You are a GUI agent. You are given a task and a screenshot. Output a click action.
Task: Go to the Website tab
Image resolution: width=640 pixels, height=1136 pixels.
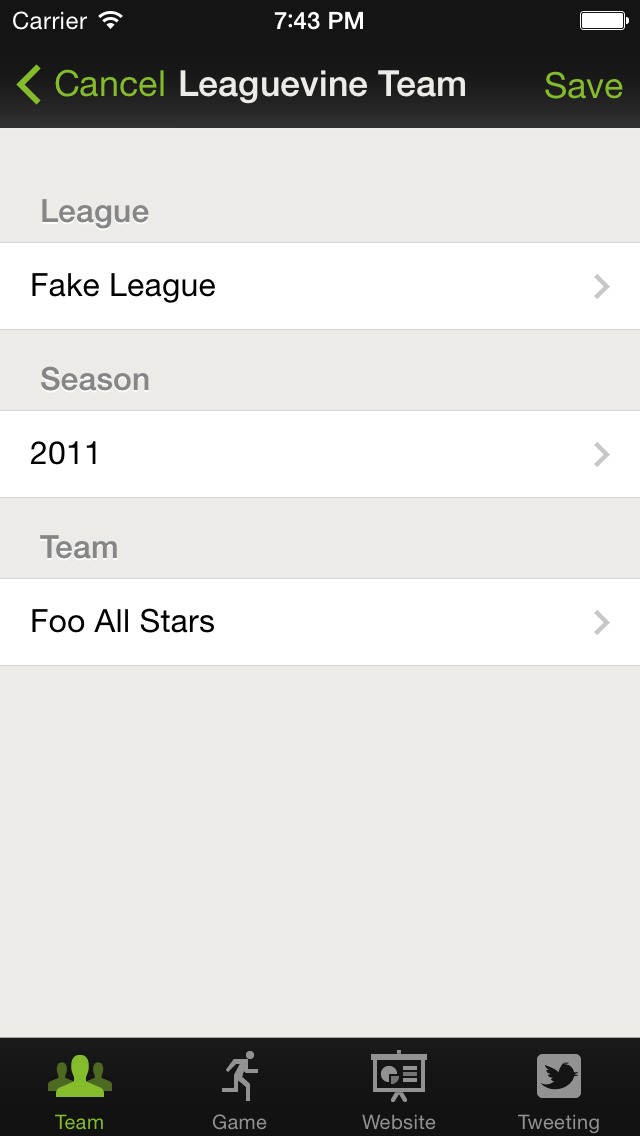399,1089
